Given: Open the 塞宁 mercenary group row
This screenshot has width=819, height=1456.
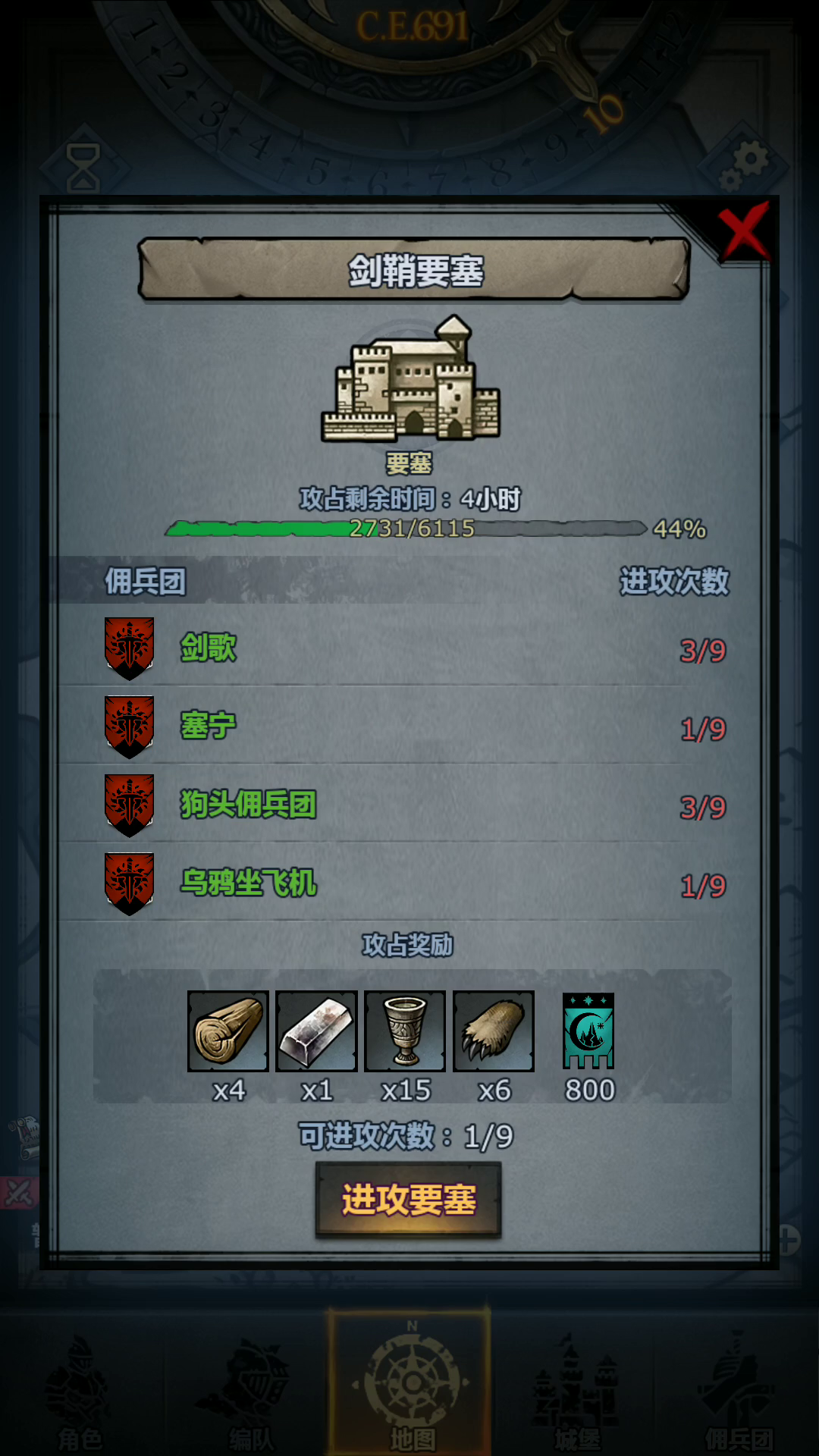Looking at the screenshot, I should [415, 727].
